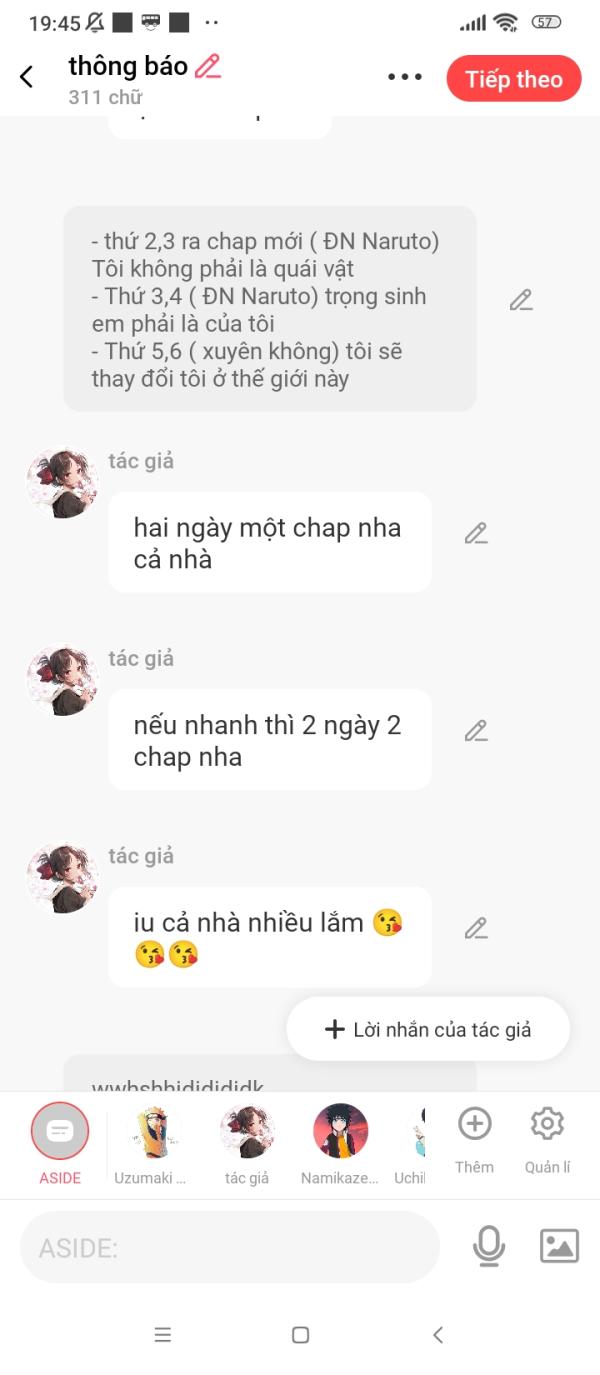
Task: Choose the Uzumaki character
Action: [x=152, y=1144]
